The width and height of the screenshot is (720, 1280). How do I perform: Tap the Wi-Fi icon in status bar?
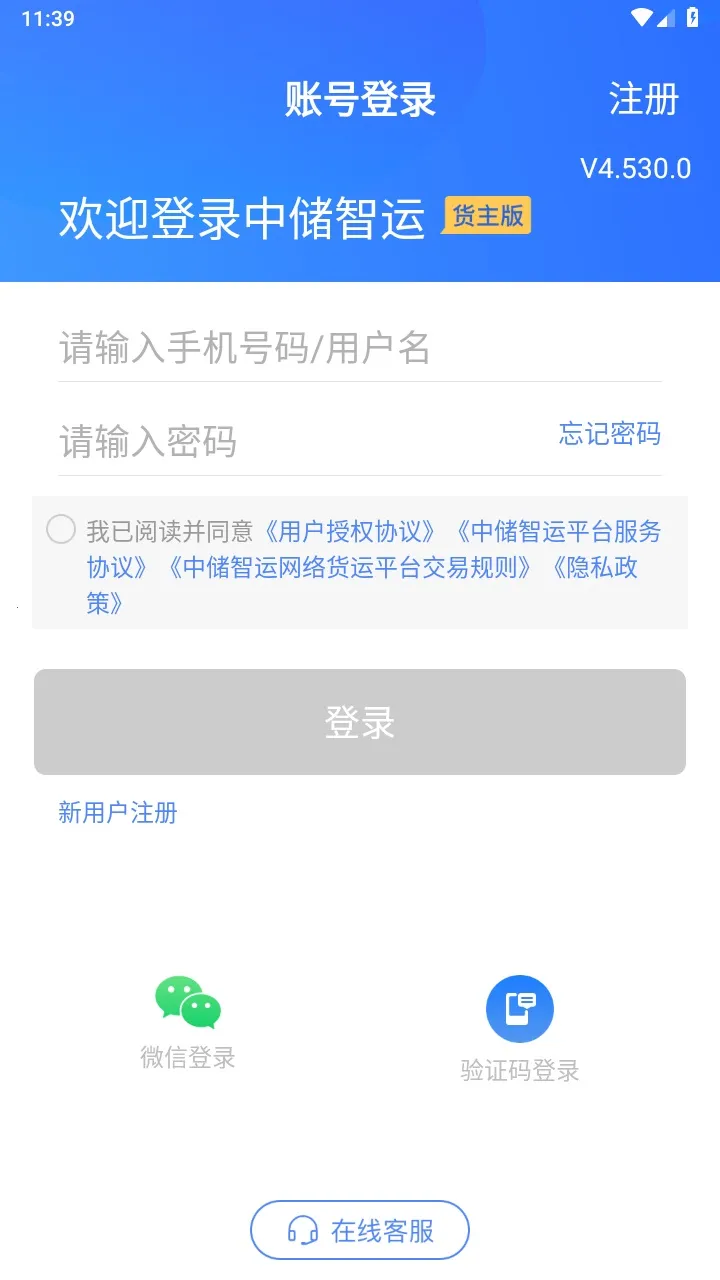643,16
